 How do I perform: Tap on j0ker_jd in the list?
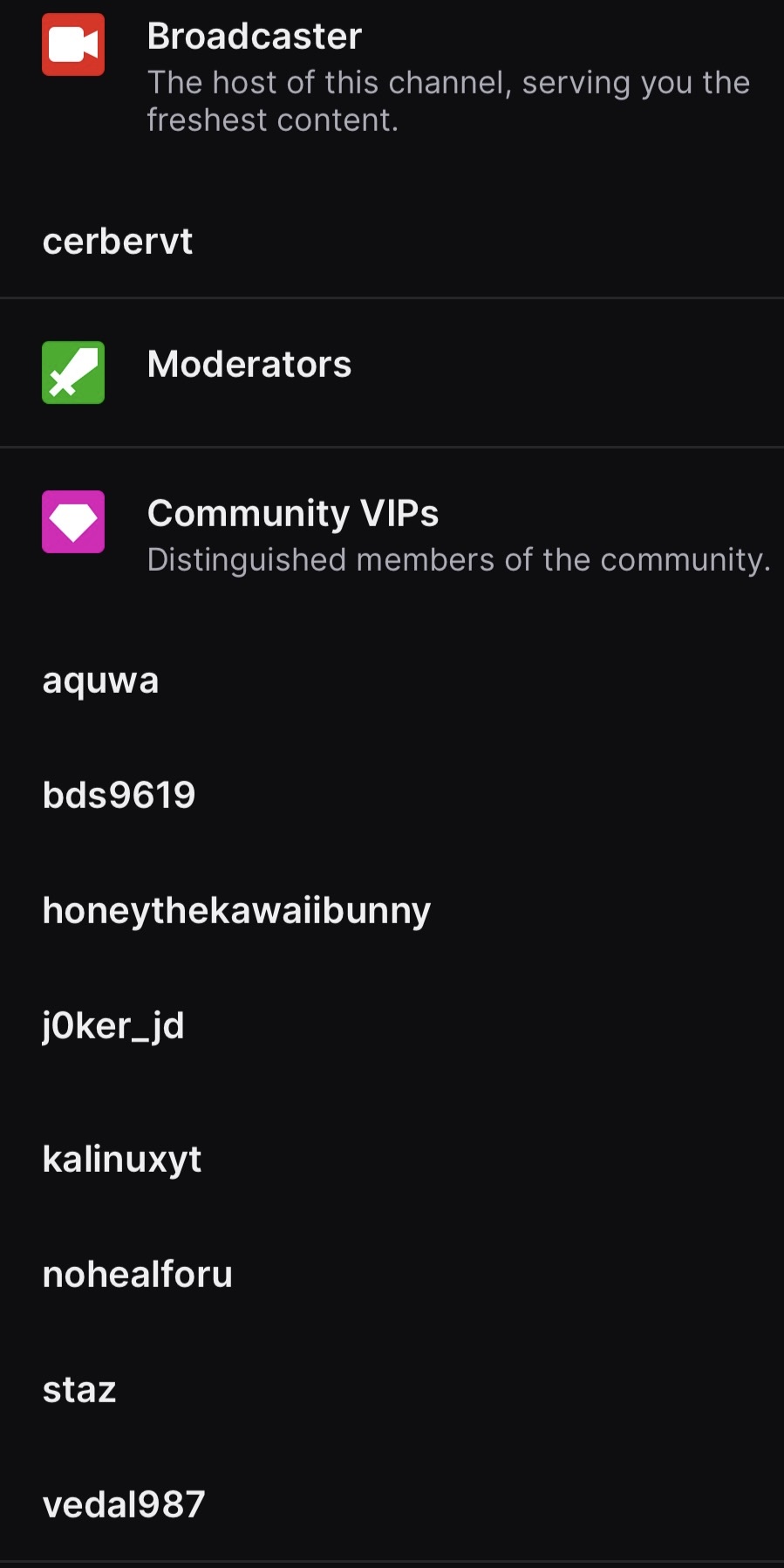coord(113,1026)
